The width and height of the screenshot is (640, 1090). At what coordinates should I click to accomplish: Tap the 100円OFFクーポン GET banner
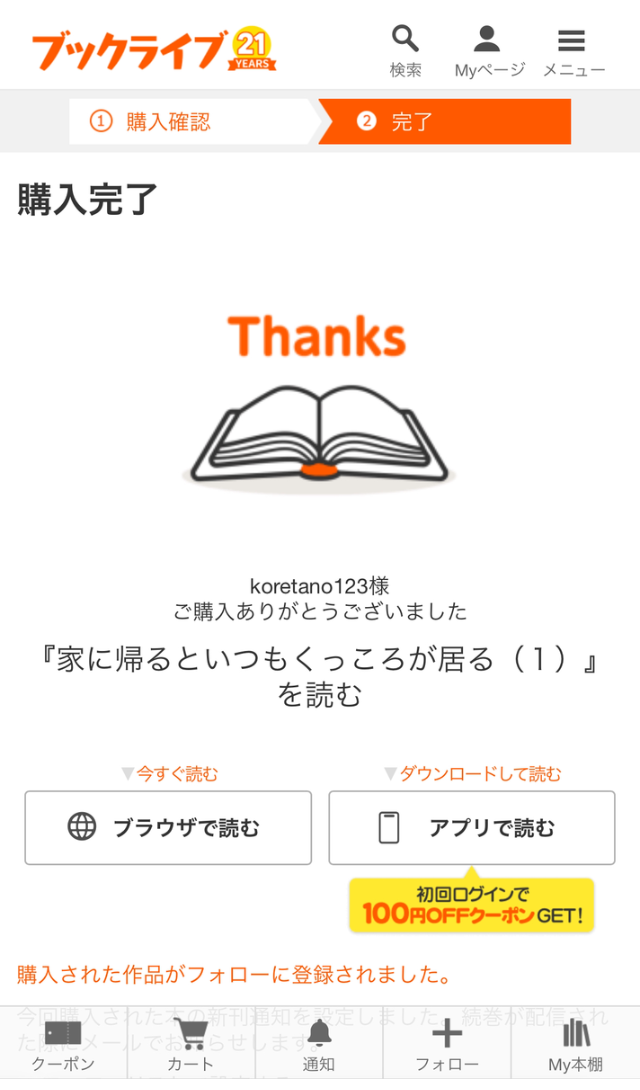click(x=471, y=906)
